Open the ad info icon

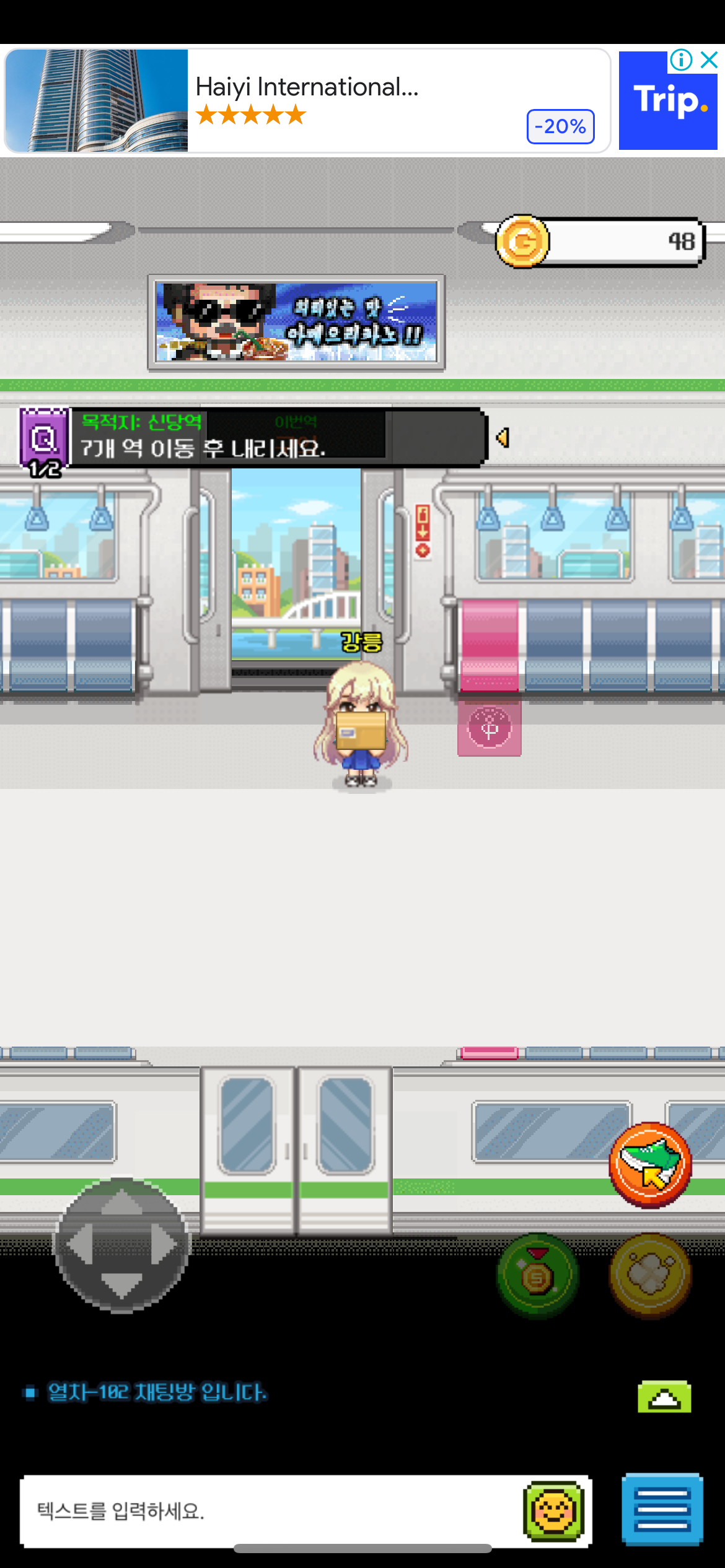click(x=681, y=60)
